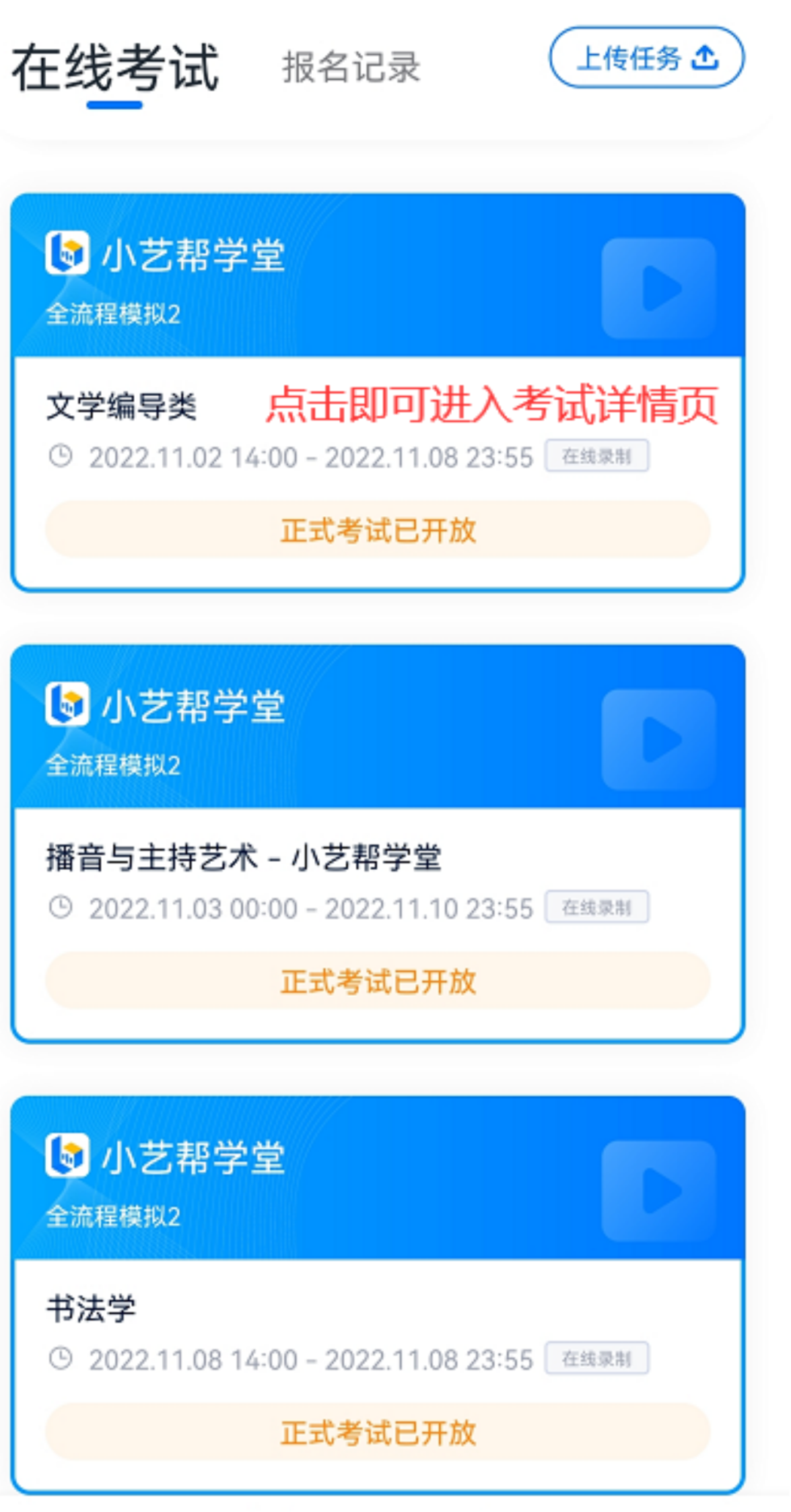Open the 播音与主持艺术 exam card
Viewport: 791px width, 1512px height.
pos(243,857)
